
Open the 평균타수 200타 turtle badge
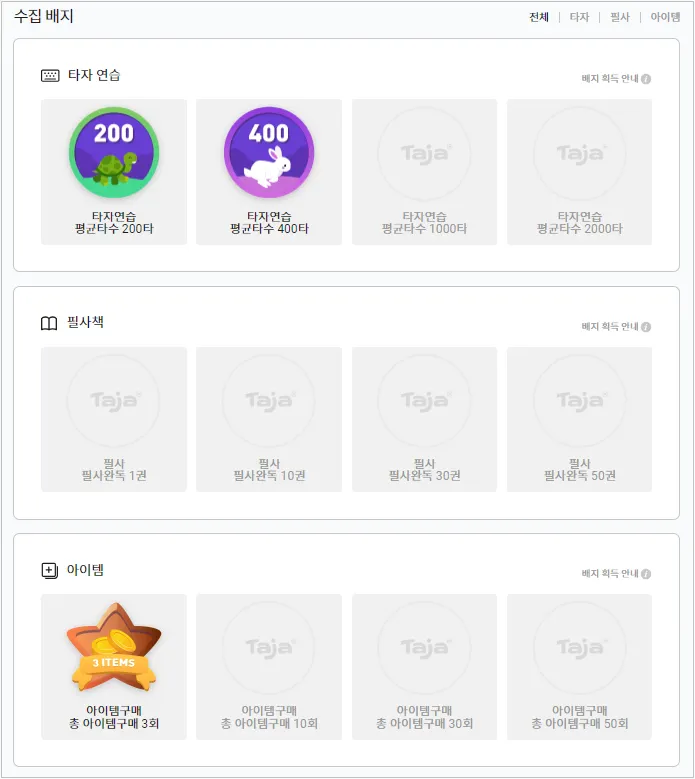pyautogui.click(x=114, y=172)
